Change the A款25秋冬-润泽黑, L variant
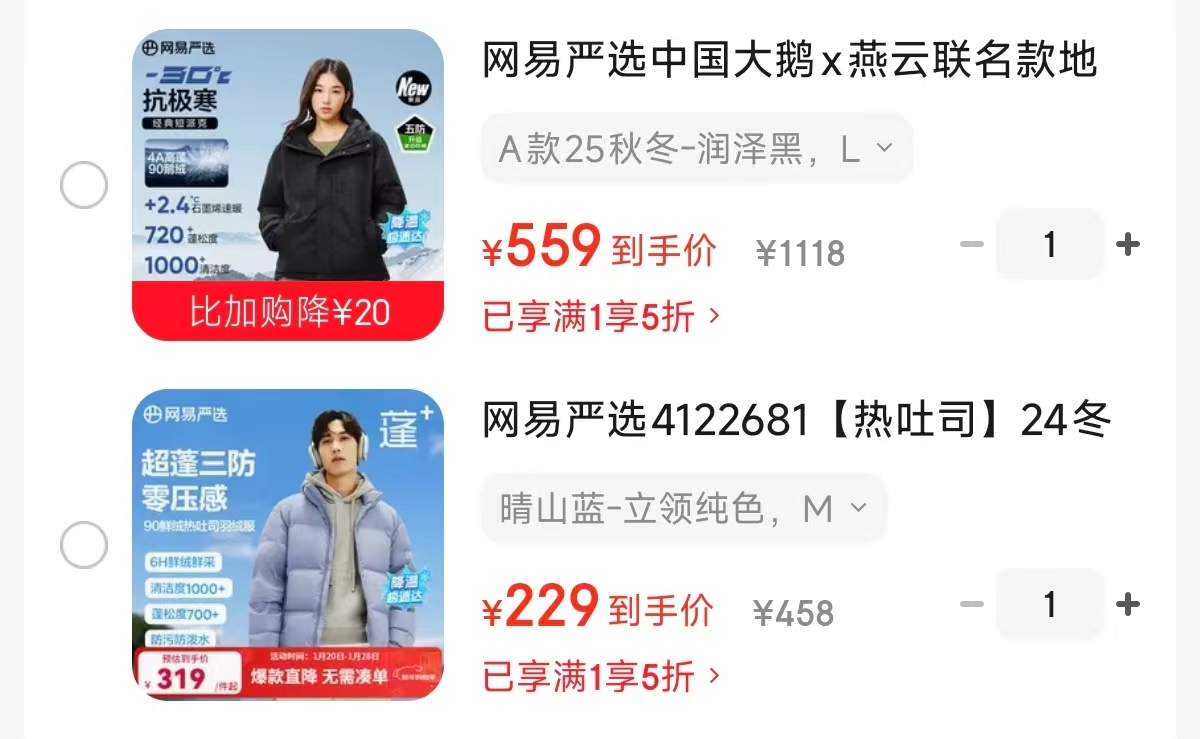 tap(696, 150)
